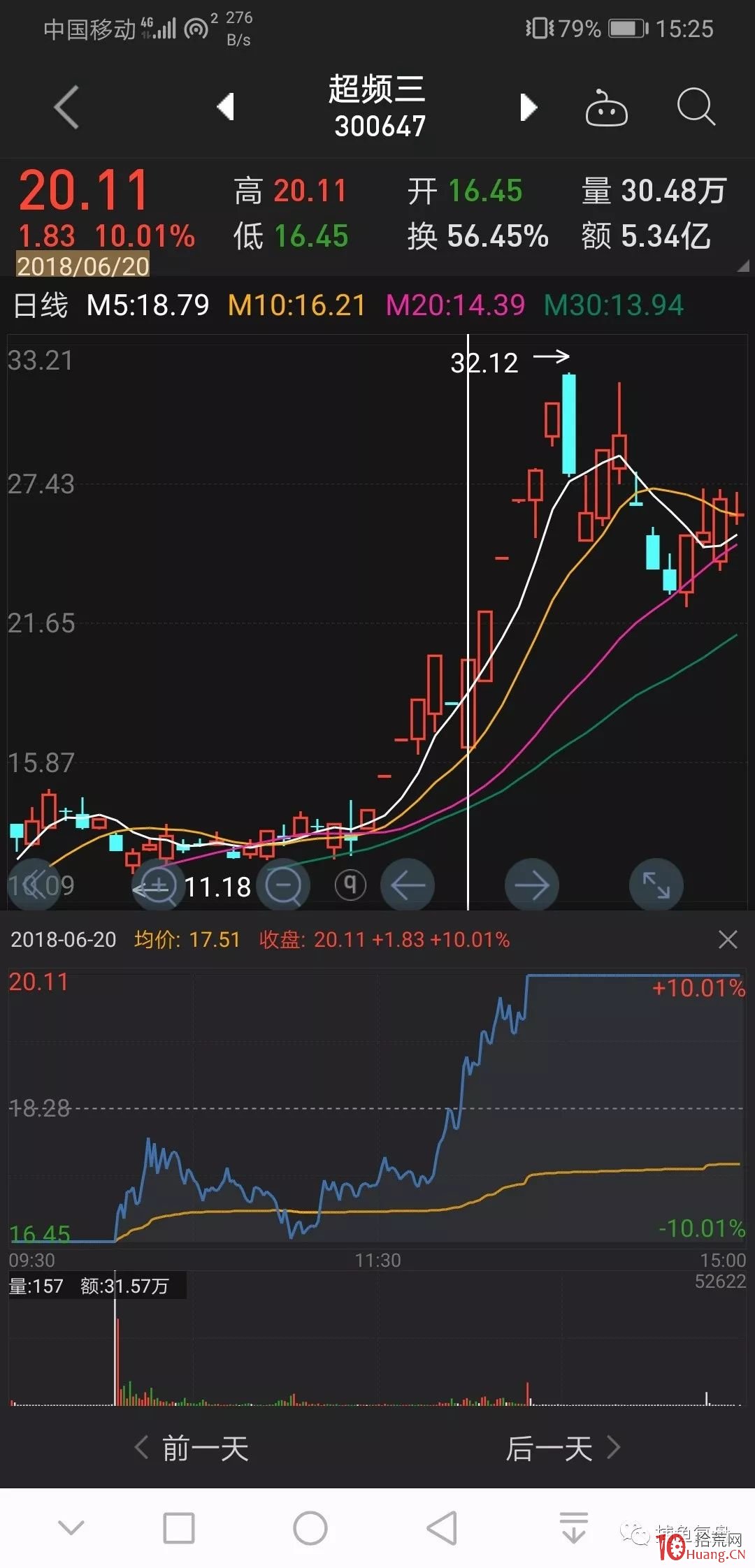Close the intraday detail panel
Screen dimensions: 755x1568
[728, 939]
